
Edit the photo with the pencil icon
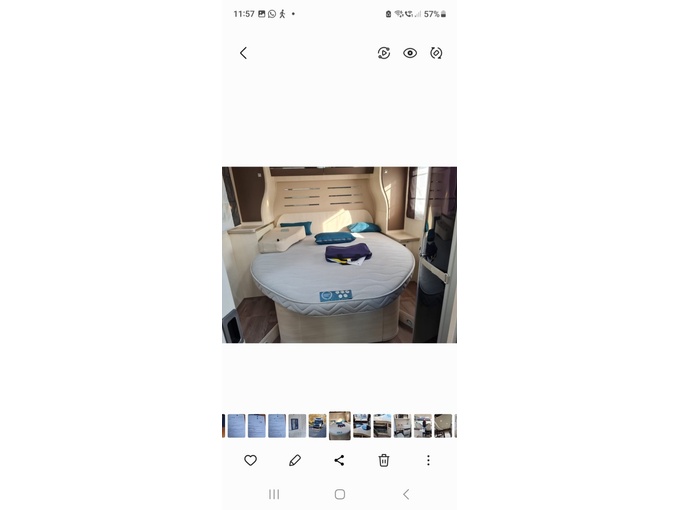coord(295,460)
